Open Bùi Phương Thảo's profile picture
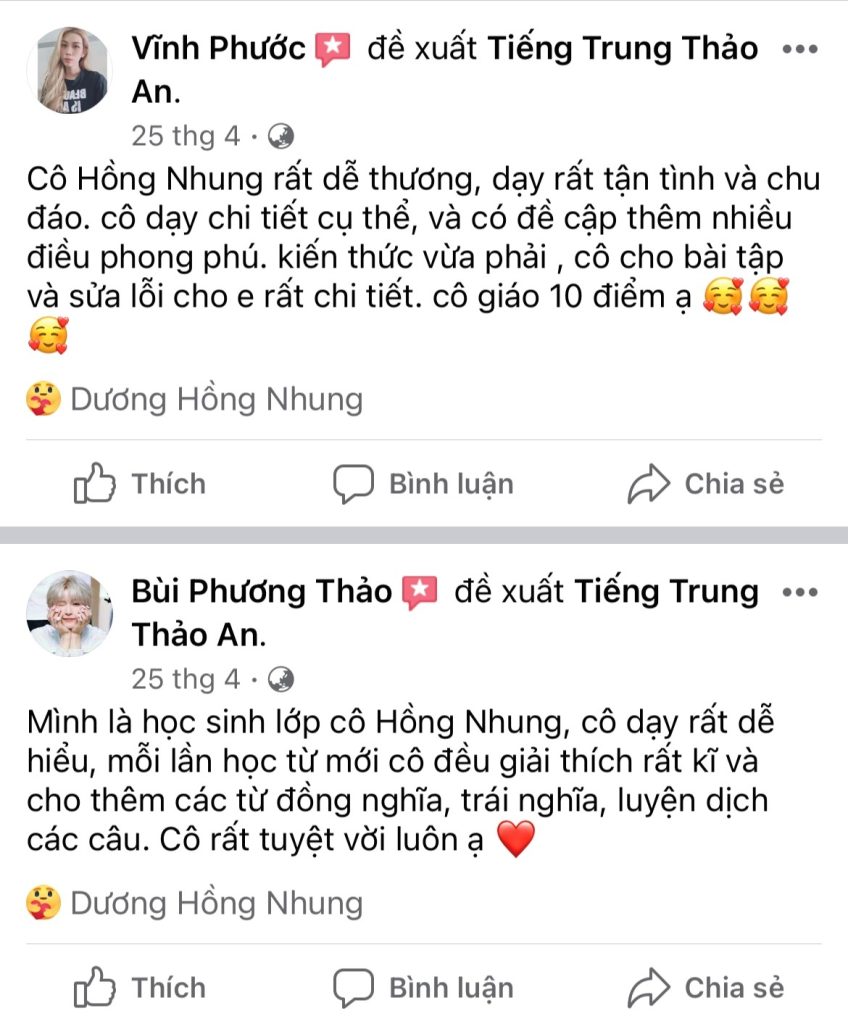848x1024 pixels. tap(68, 613)
